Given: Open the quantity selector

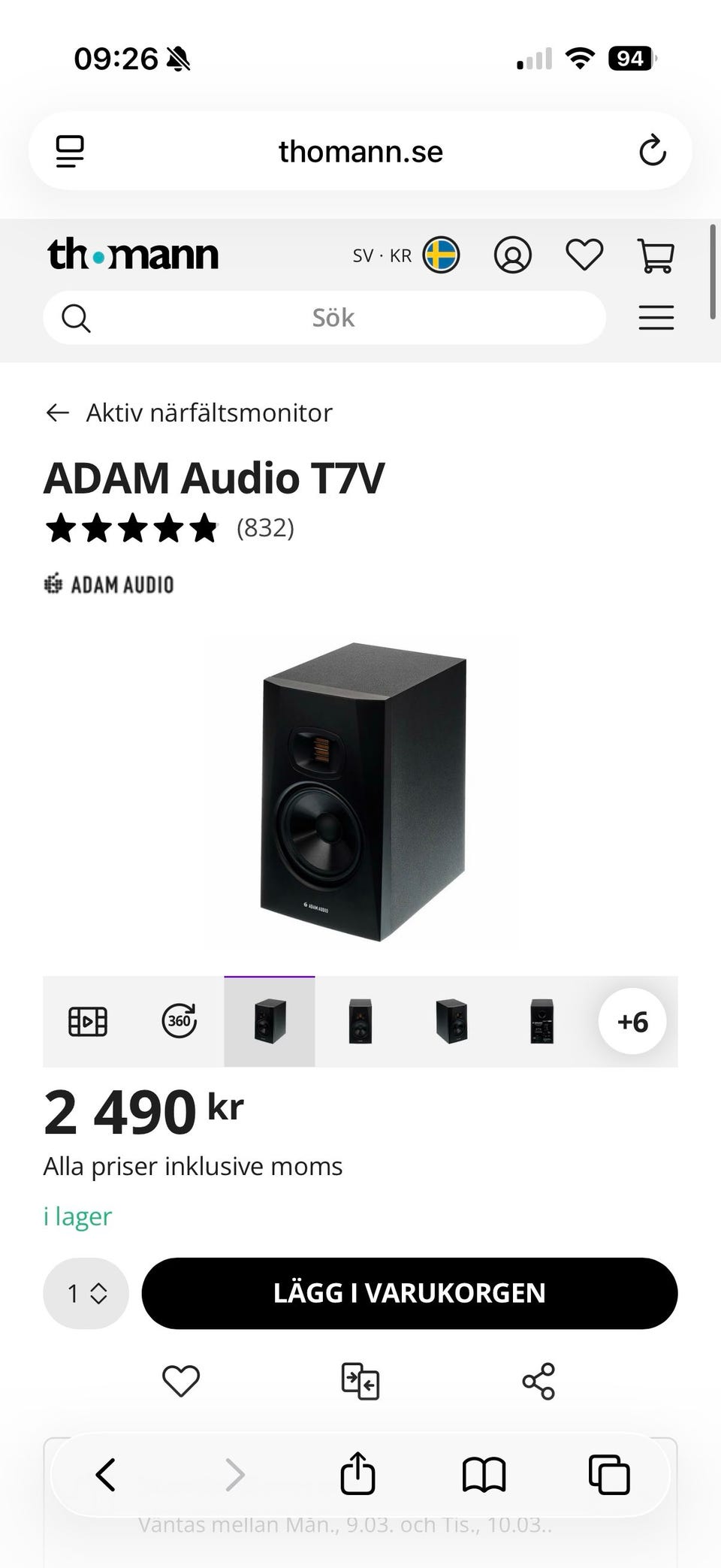Looking at the screenshot, I should coord(86,1293).
